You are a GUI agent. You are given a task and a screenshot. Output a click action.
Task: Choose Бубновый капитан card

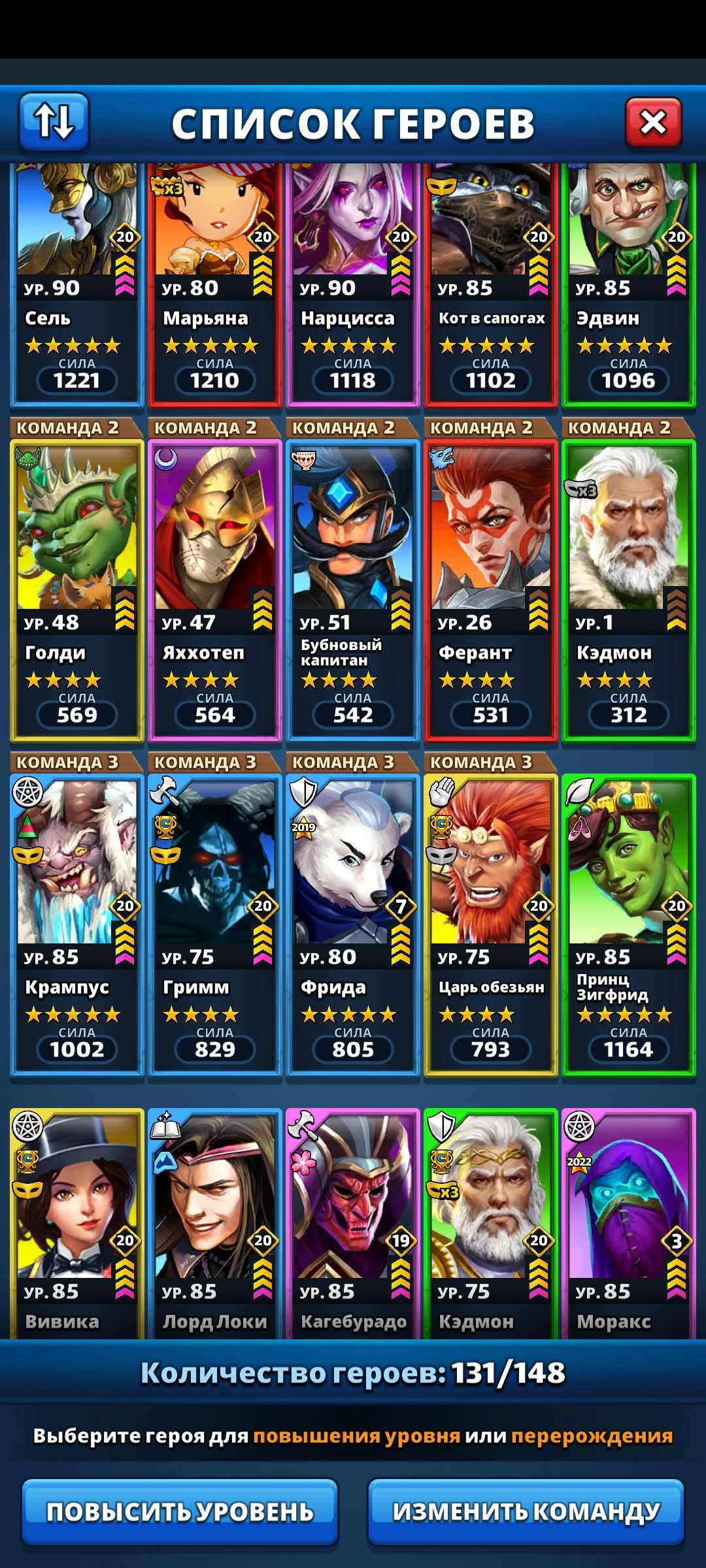tap(352, 588)
